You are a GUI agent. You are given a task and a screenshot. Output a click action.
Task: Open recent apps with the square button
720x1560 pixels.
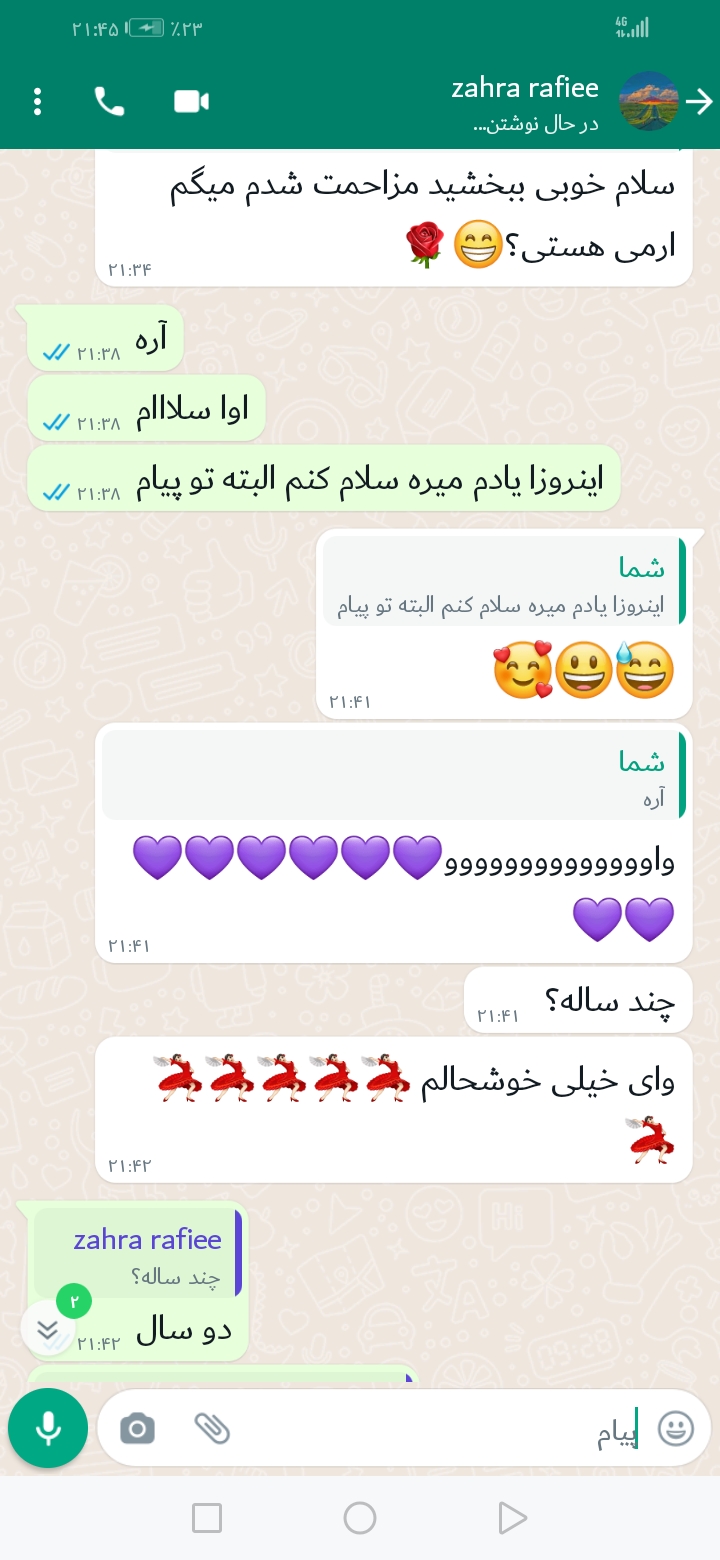207,1518
